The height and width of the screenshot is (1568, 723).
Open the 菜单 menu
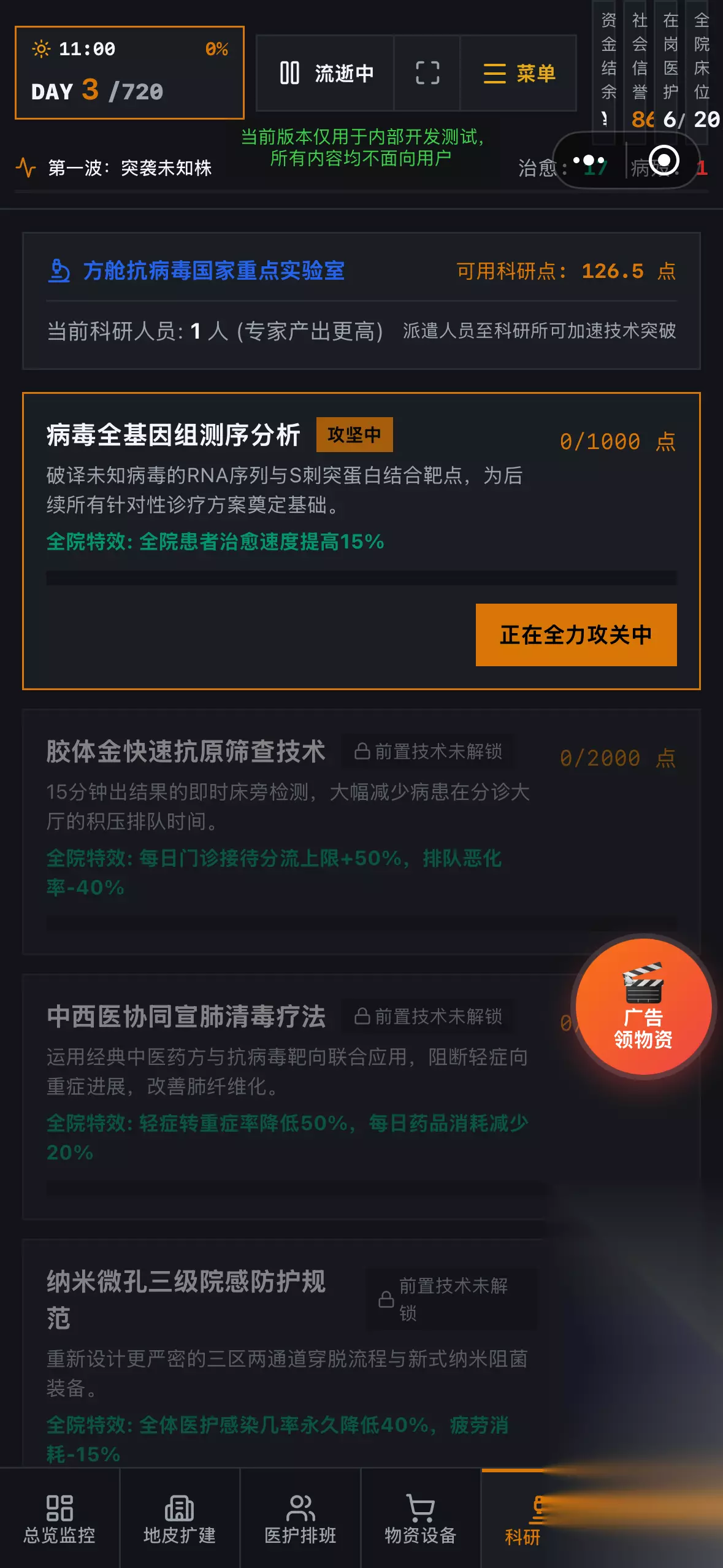(519, 73)
